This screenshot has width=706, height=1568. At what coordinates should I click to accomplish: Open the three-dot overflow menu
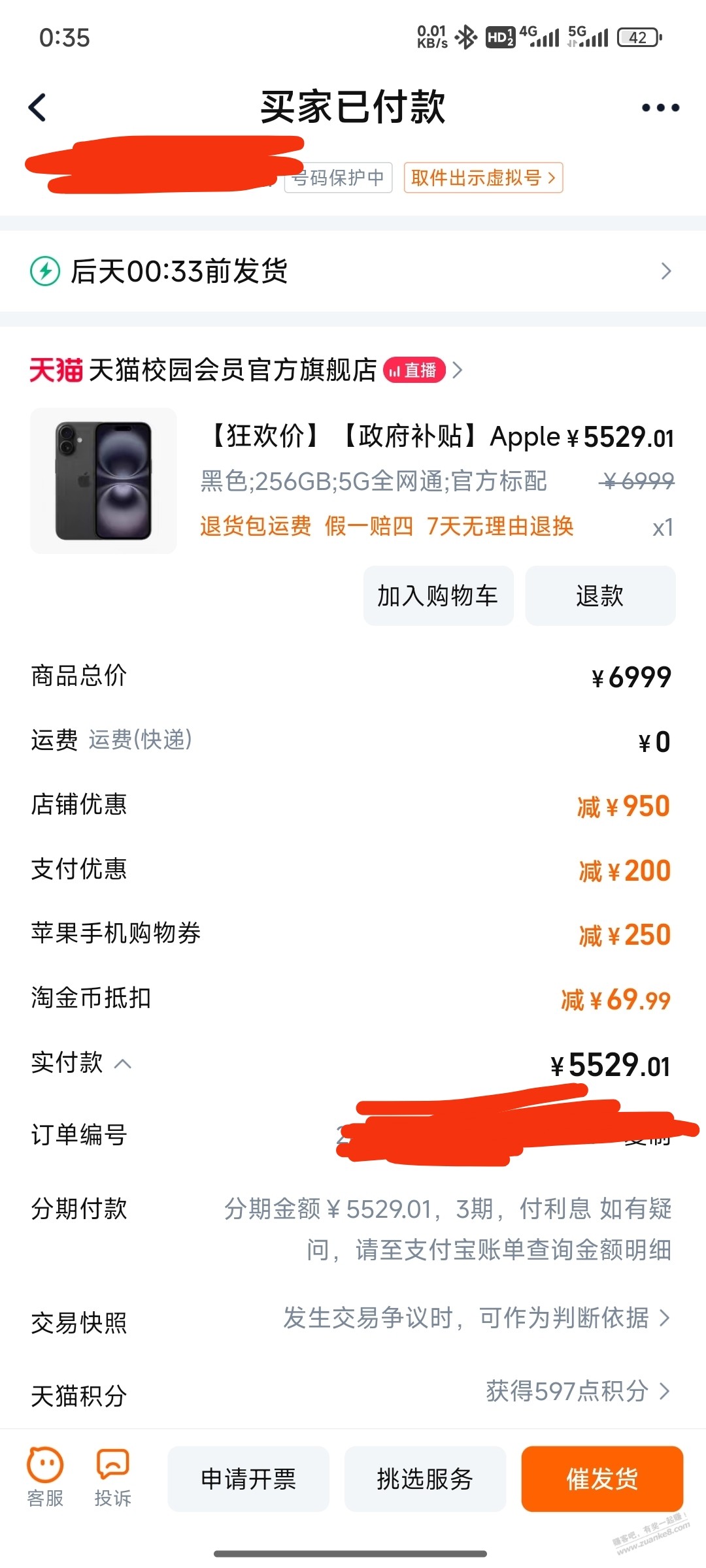click(x=660, y=108)
